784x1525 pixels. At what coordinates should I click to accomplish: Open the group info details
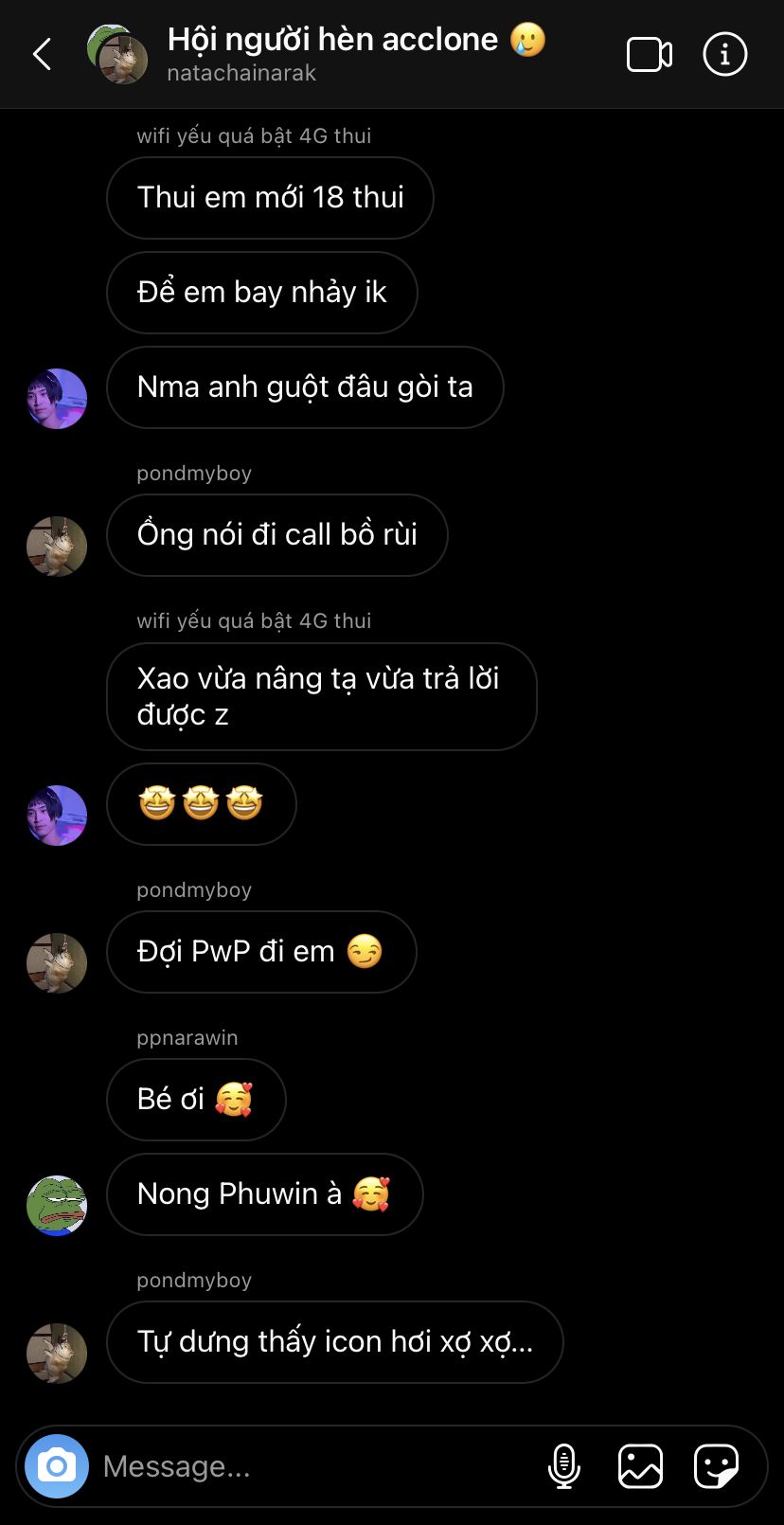pos(725,55)
